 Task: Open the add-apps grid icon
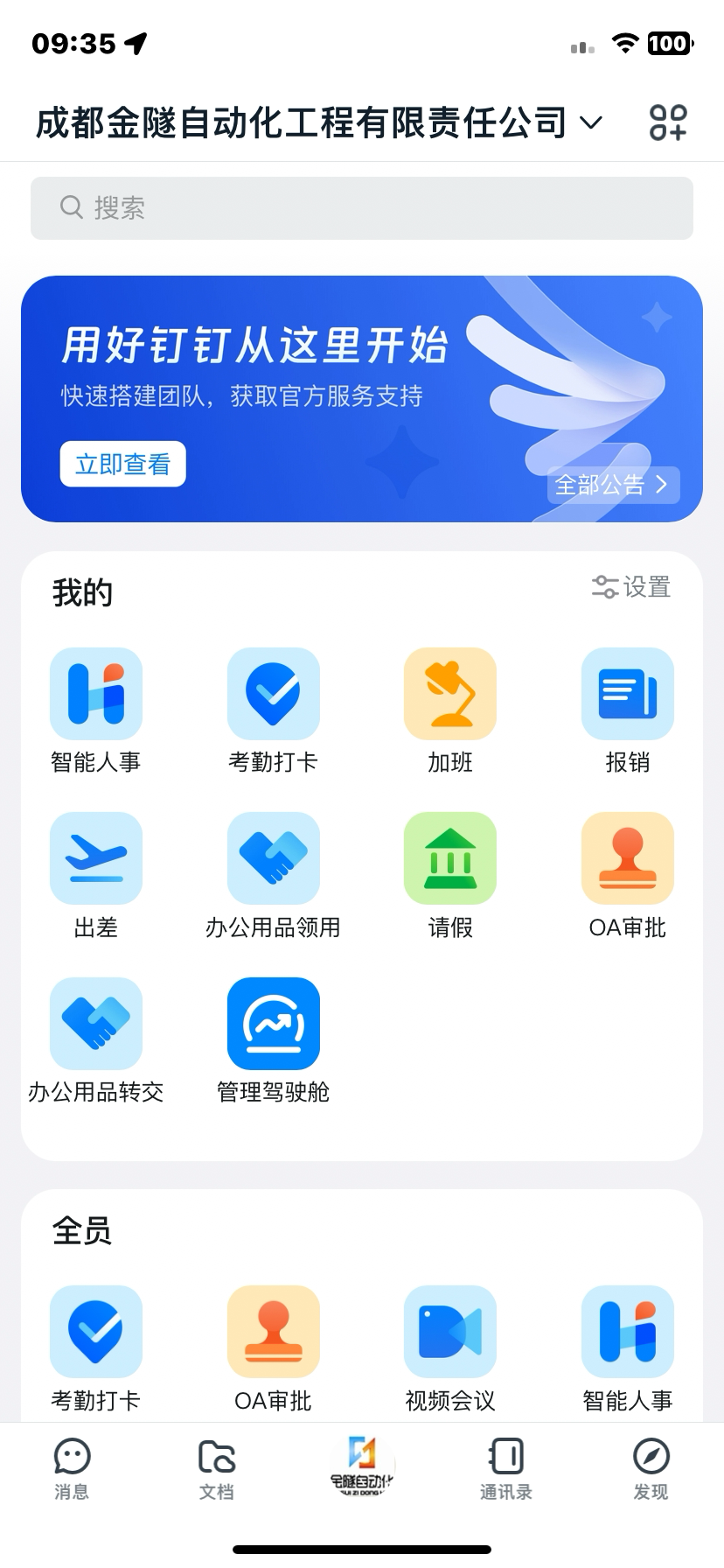(x=668, y=122)
